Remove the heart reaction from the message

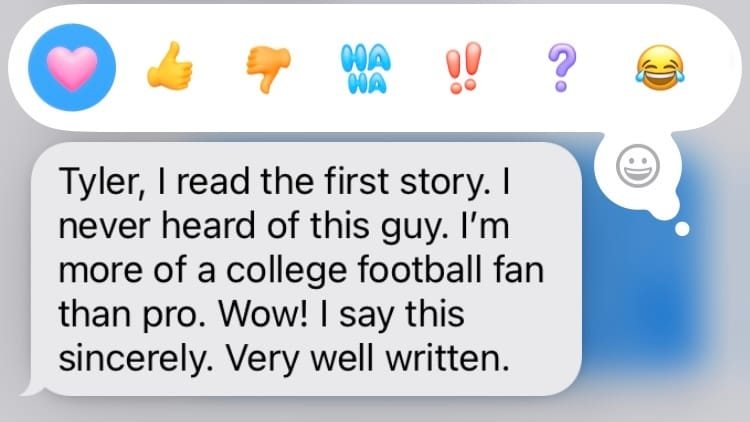tap(72, 66)
